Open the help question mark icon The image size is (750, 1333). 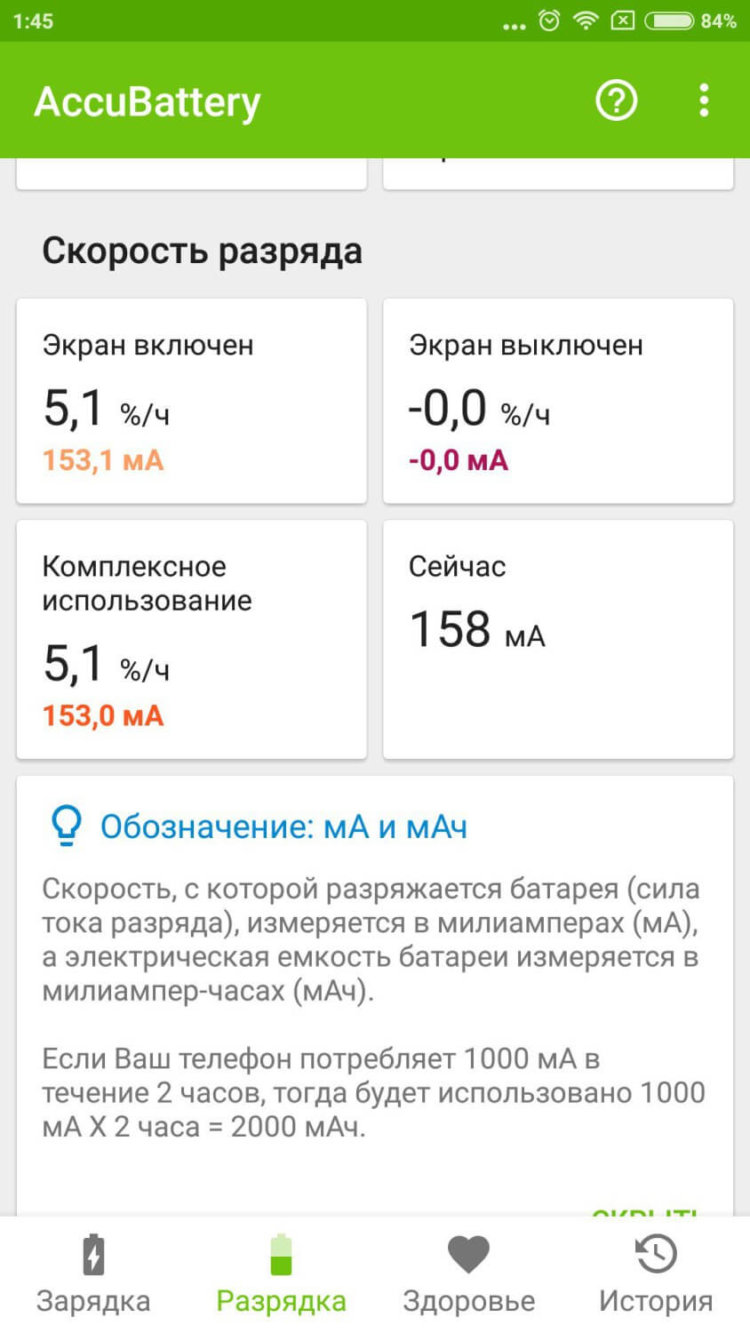coord(616,101)
